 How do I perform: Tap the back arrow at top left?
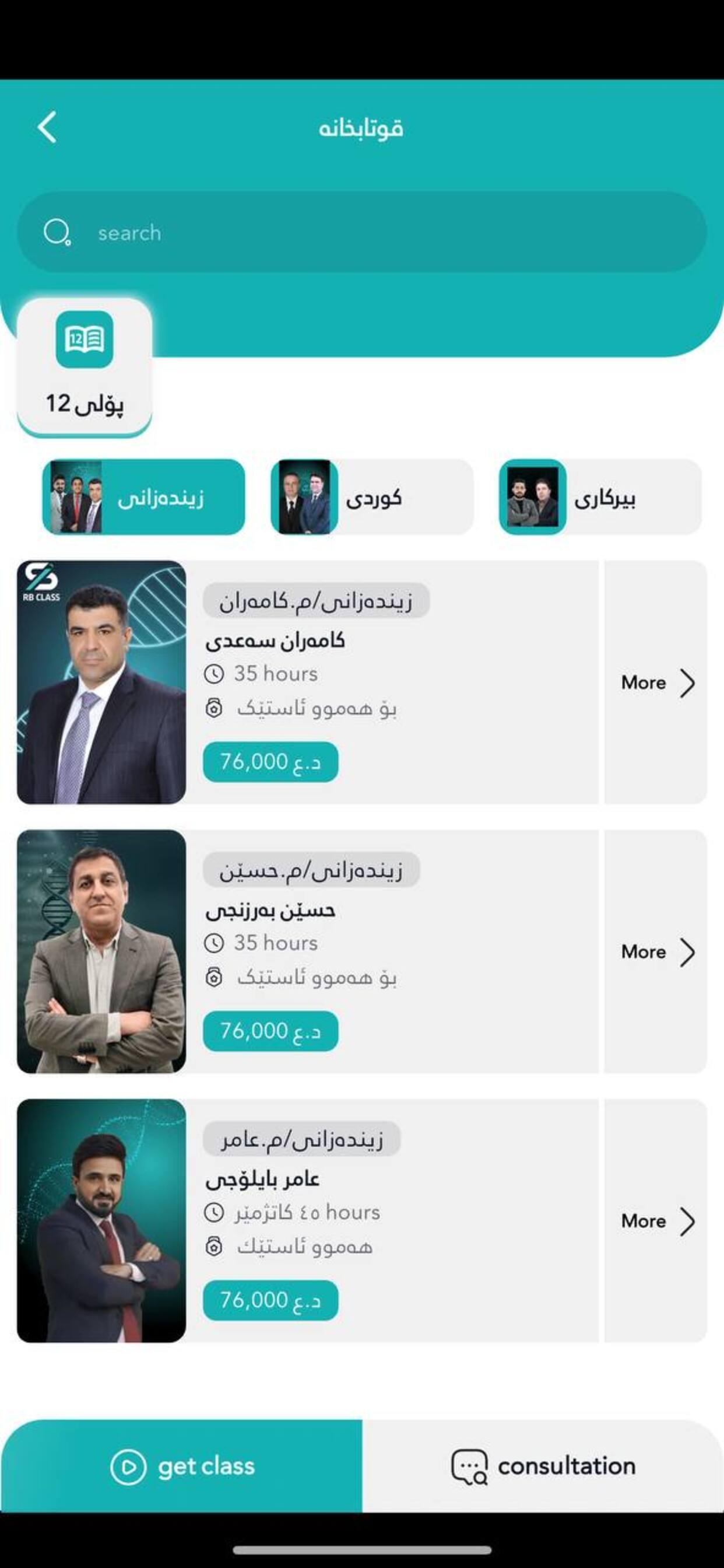(x=47, y=128)
